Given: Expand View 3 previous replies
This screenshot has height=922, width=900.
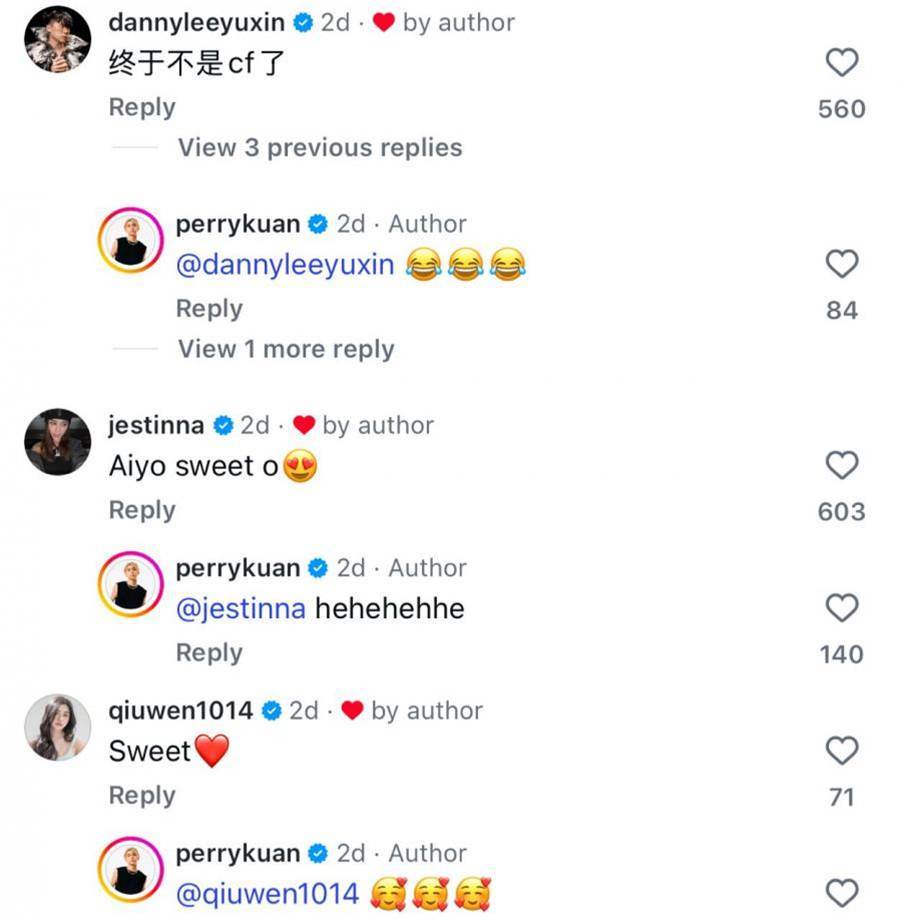Looking at the screenshot, I should [320, 148].
